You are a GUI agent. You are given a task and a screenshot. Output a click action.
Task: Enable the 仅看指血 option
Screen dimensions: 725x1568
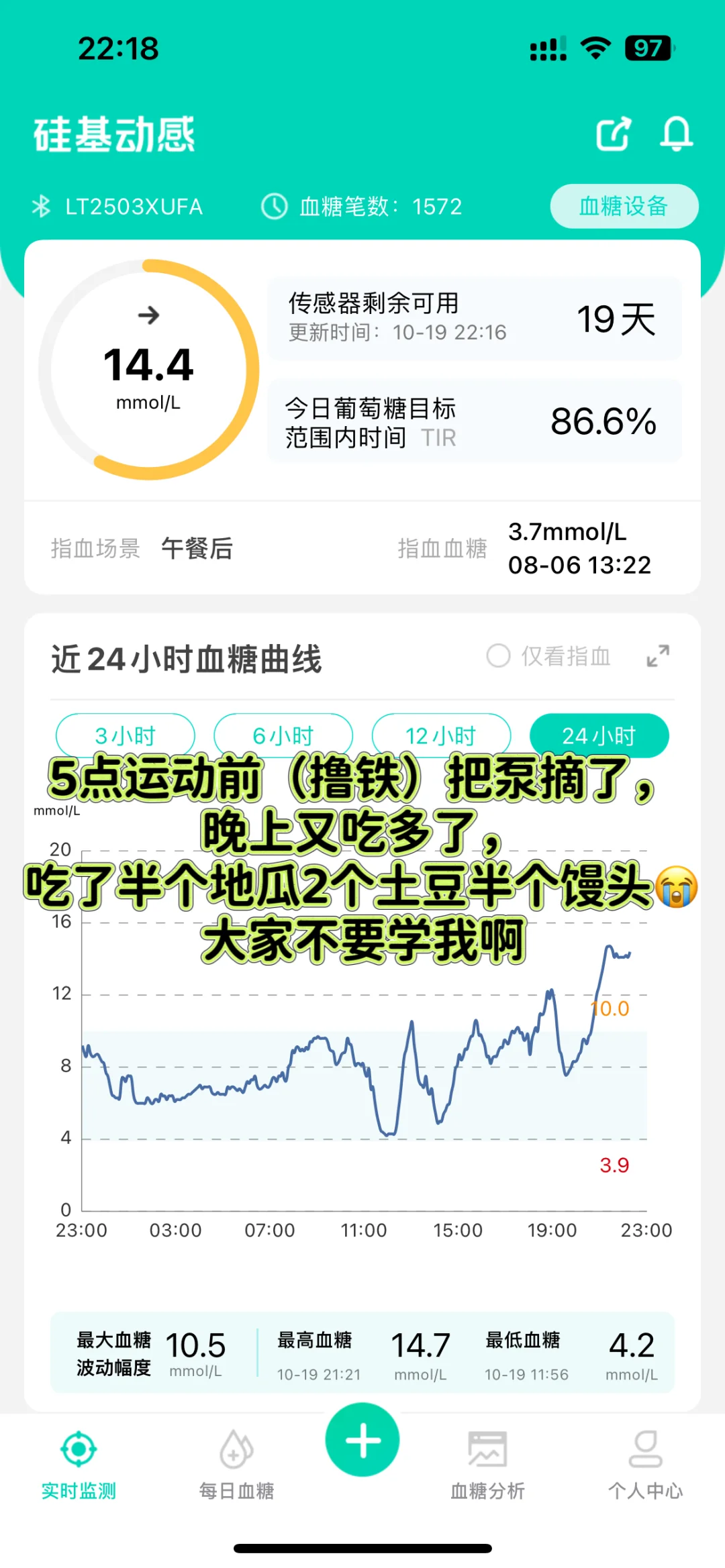[498, 656]
